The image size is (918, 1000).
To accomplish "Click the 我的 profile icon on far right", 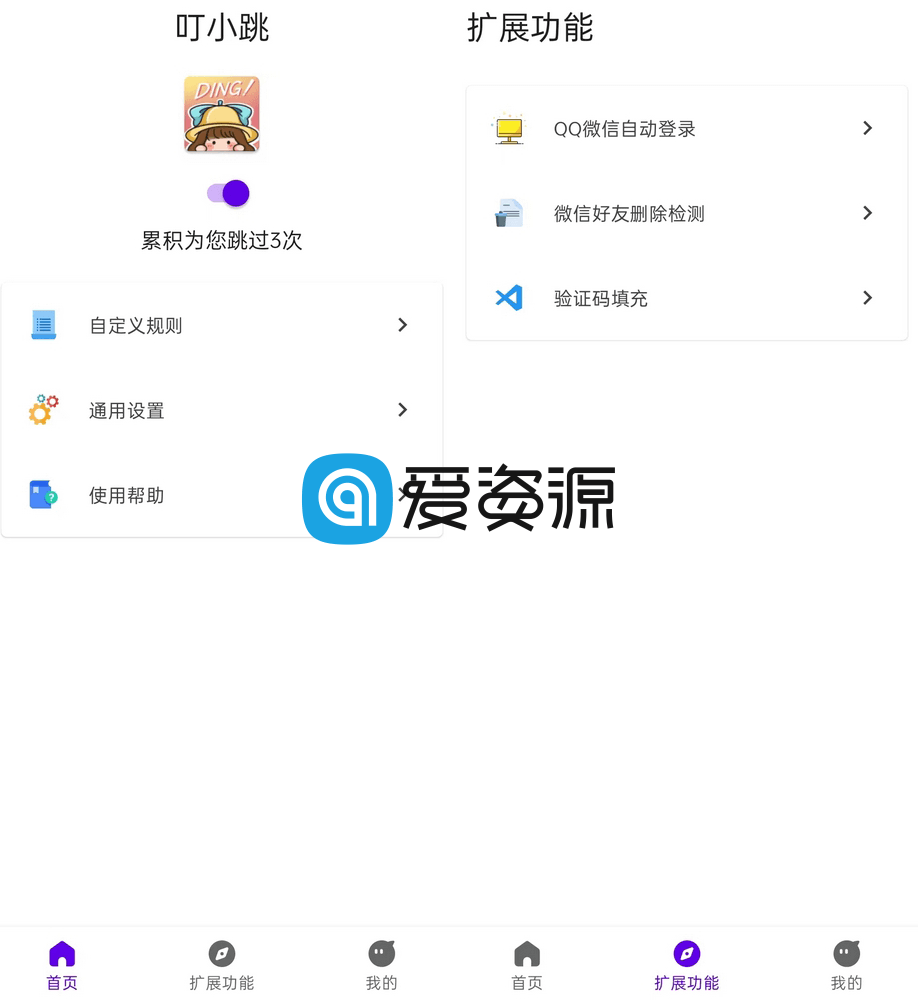I will 846,953.
